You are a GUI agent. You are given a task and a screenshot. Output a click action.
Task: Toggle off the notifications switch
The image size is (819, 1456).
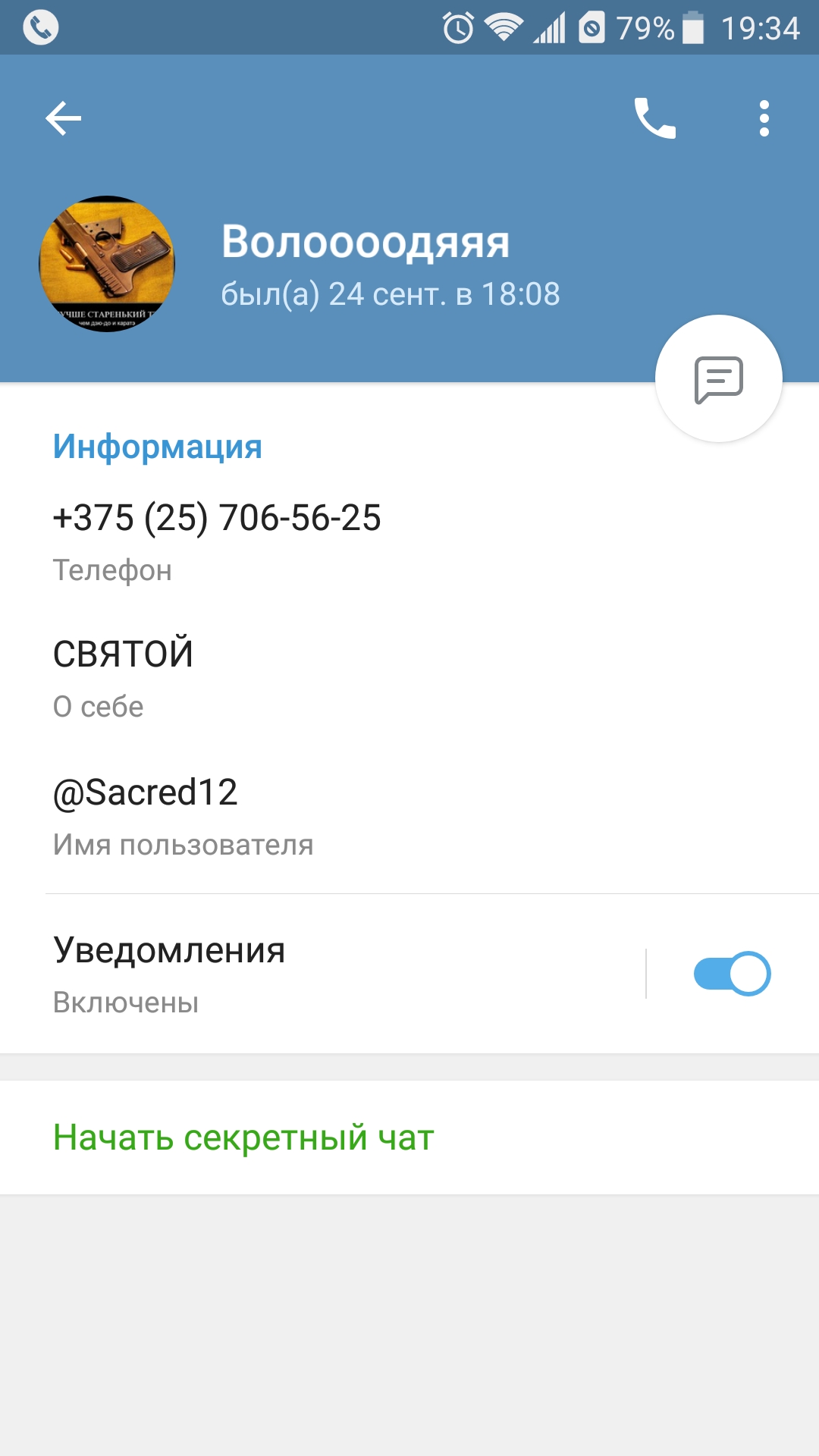732,974
